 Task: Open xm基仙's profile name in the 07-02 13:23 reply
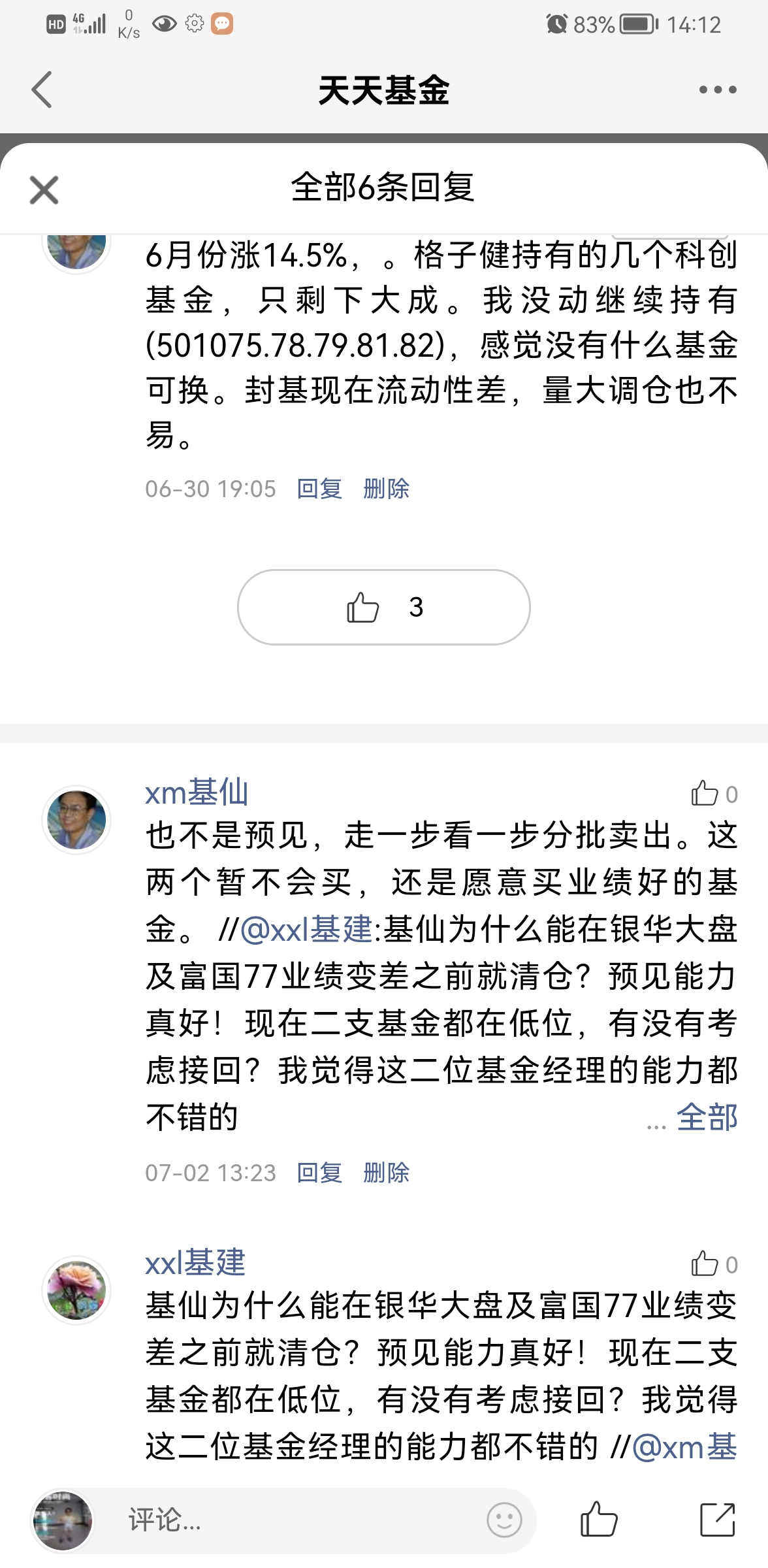tap(197, 792)
